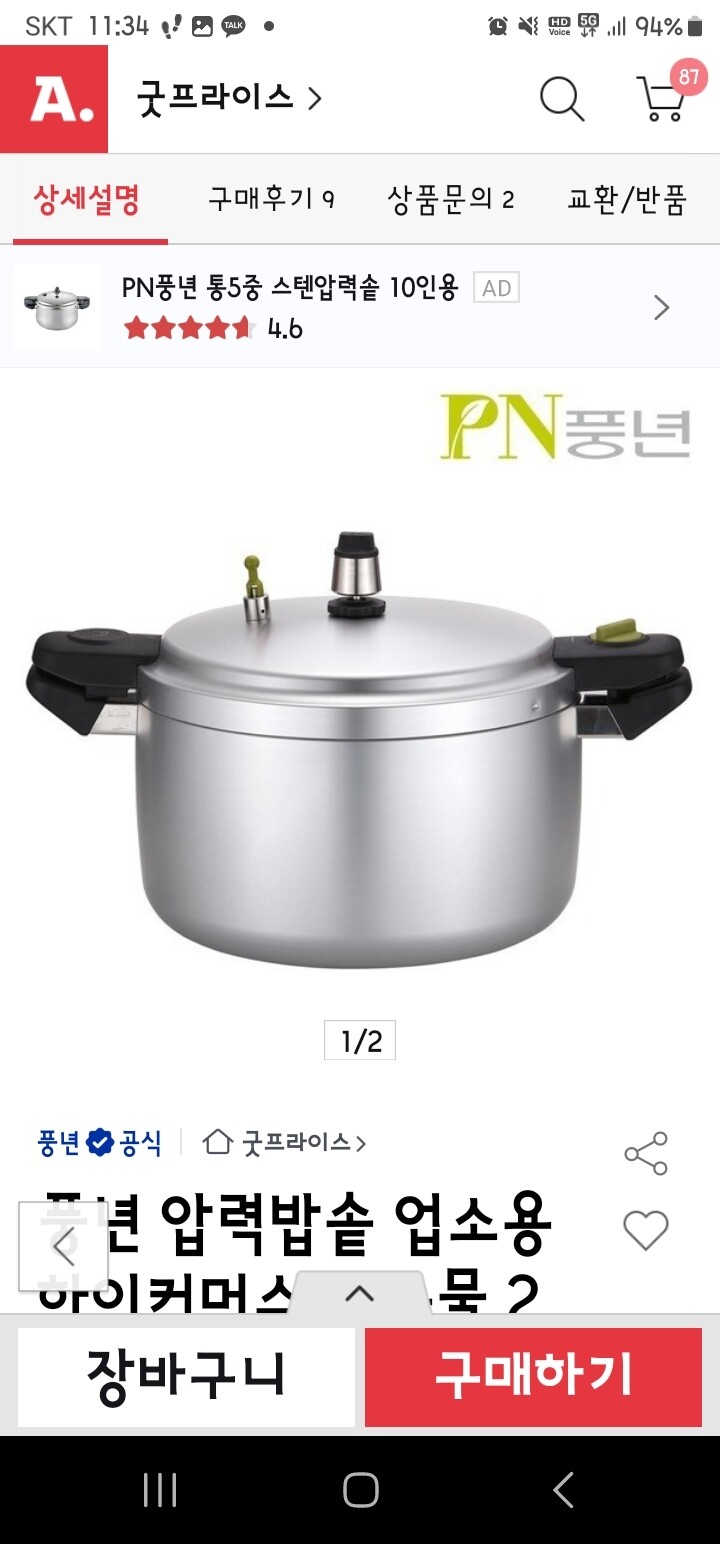Expand the advertised PN풍년 압력솥 product details
Viewport: 720px width, 1544px height.
pos(660,307)
